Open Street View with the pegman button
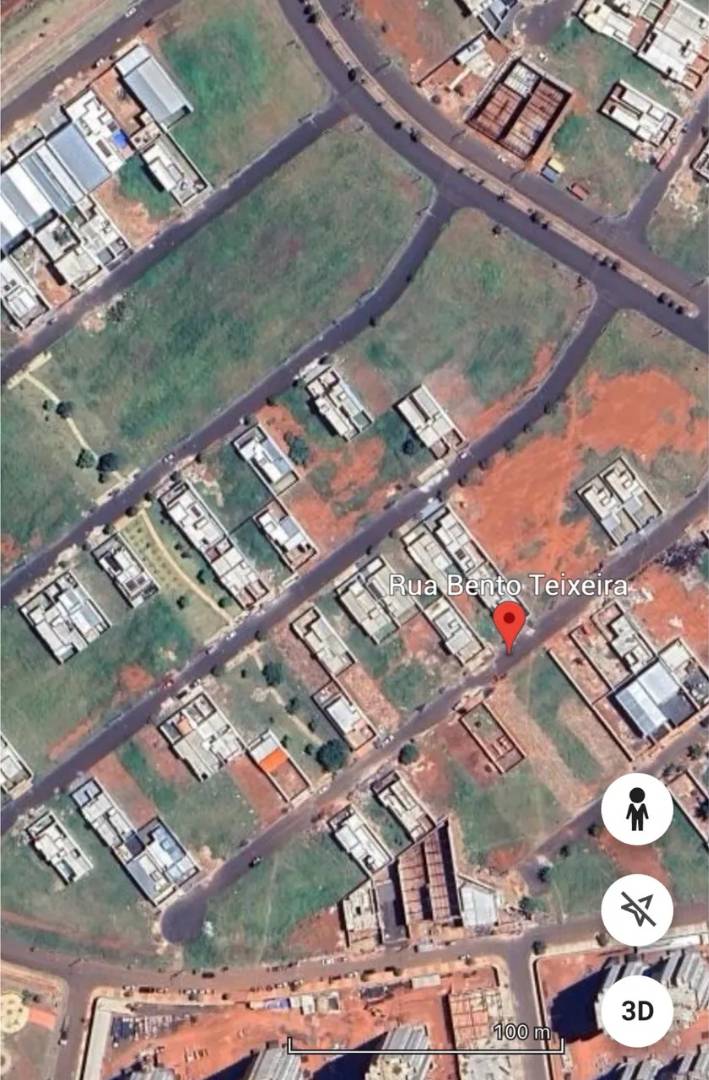This screenshot has height=1080, width=709. pyautogui.click(x=637, y=809)
